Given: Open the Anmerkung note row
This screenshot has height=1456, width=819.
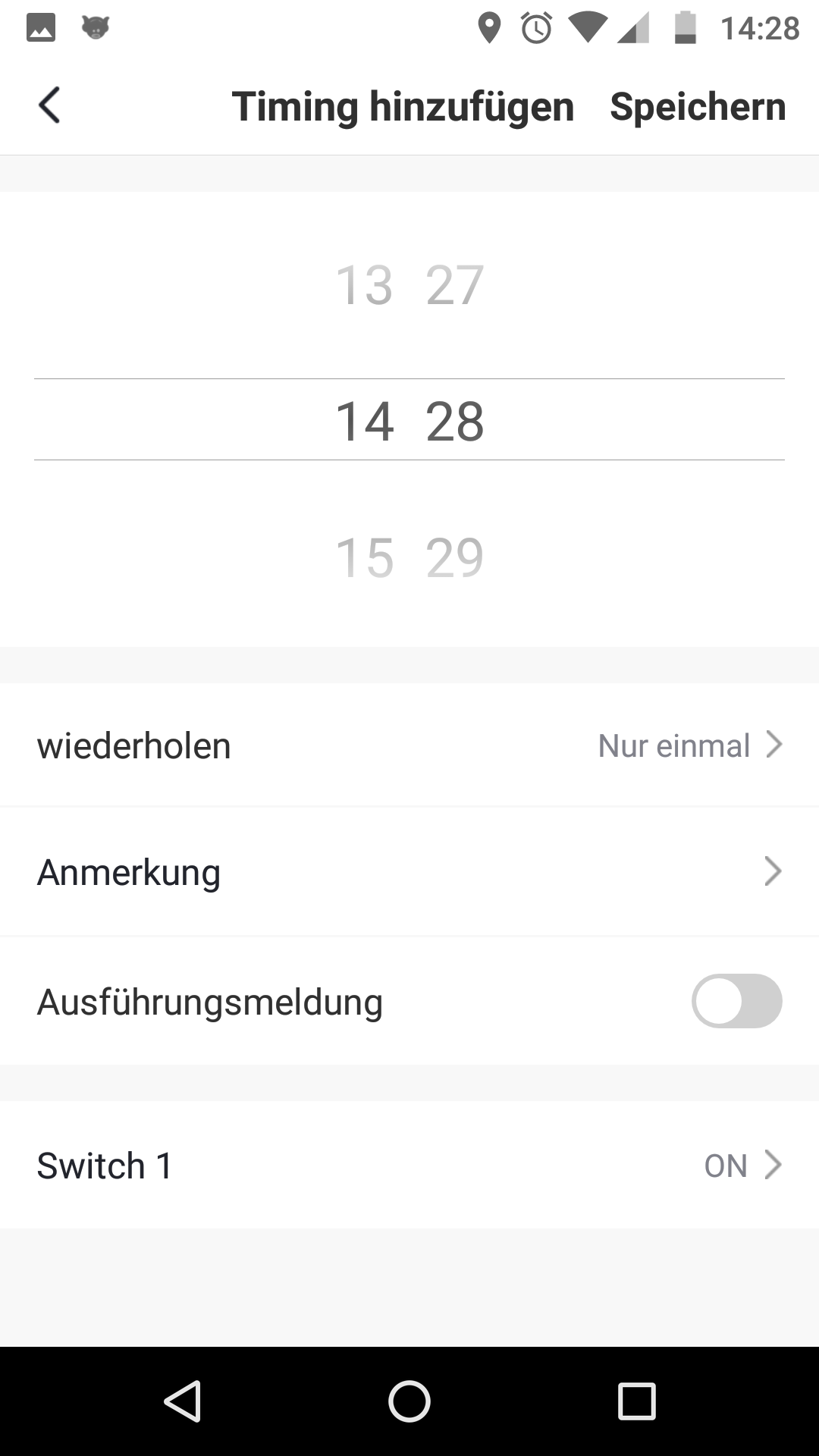Looking at the screenshot, I should coord(409,872).
